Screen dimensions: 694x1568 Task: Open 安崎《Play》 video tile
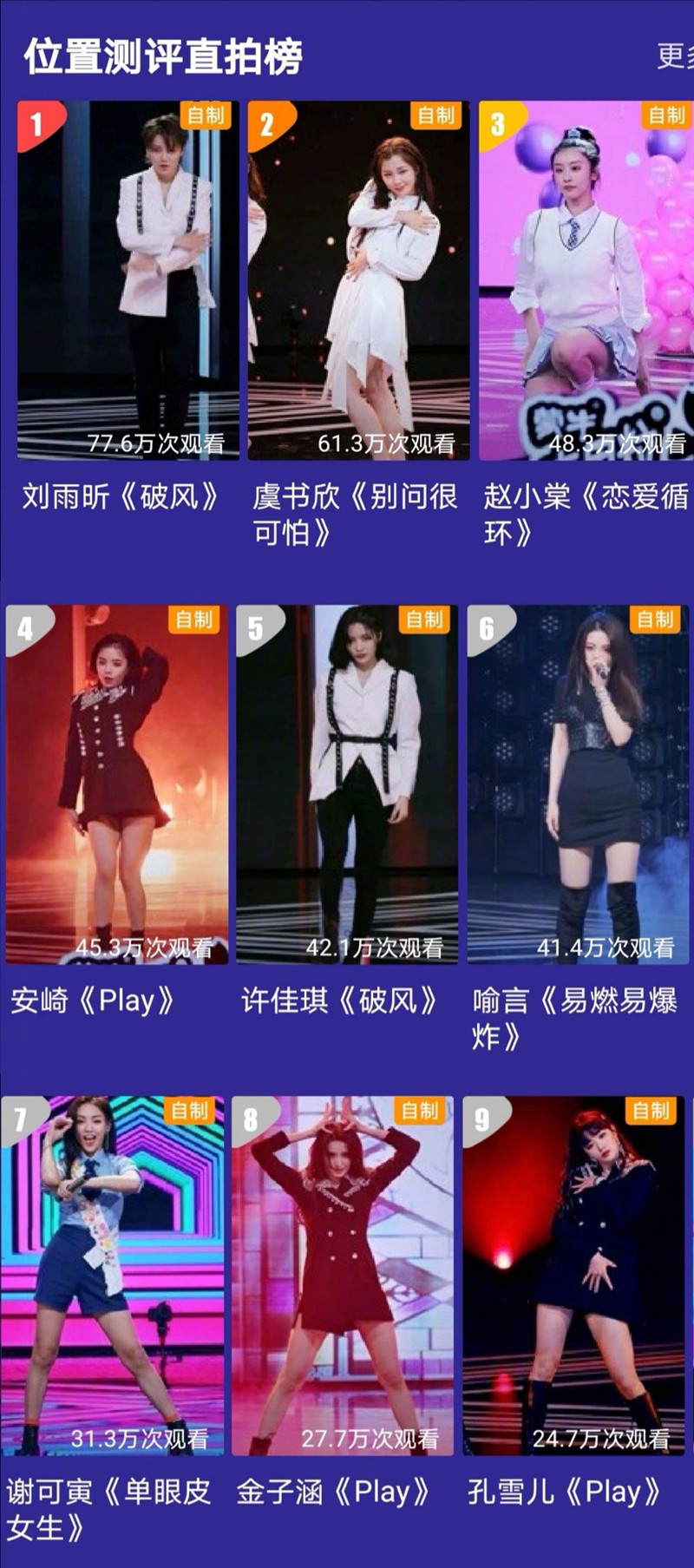[x=116, y=784]
